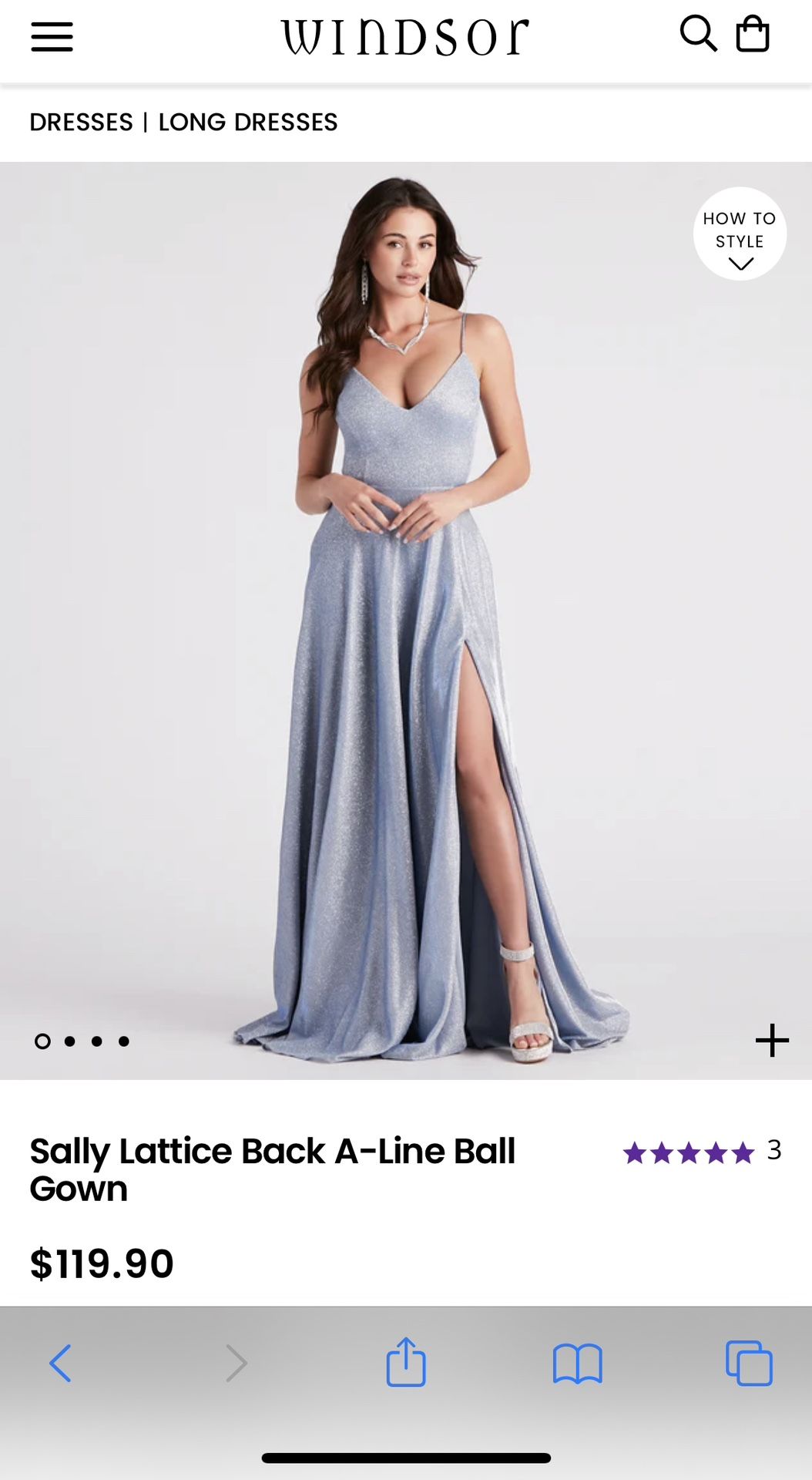Enlarge the Sally gown product image
The height and width of the screenshot is (1480, 812).
(x=406, y=617)
